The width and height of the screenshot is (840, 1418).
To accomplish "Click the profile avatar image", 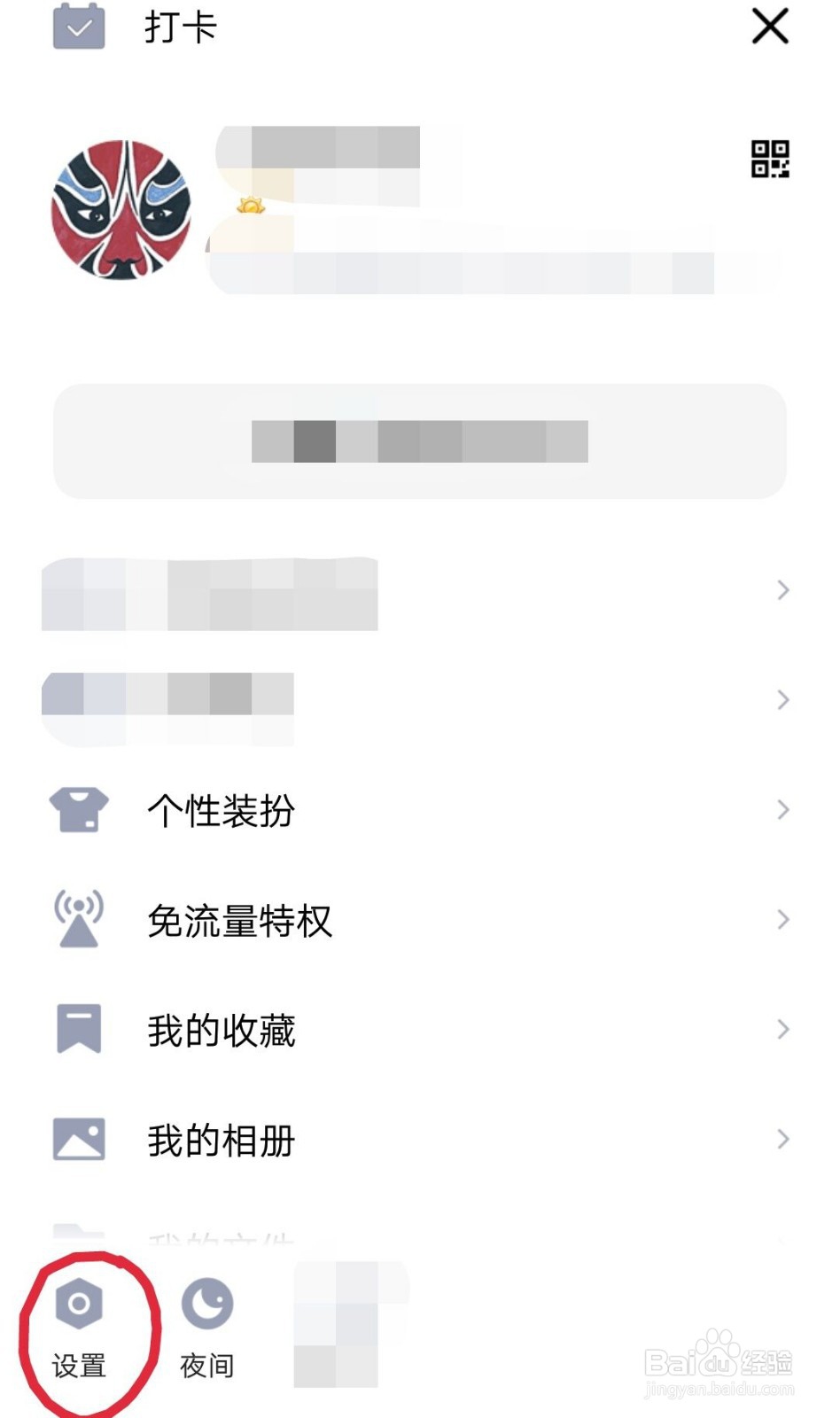I will (x=121, y=210).
